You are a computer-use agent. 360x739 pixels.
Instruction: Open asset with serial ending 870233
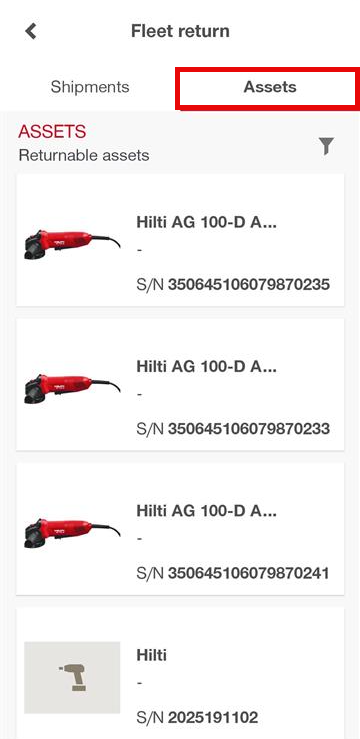pyautogui.click(x=180, y=384)
